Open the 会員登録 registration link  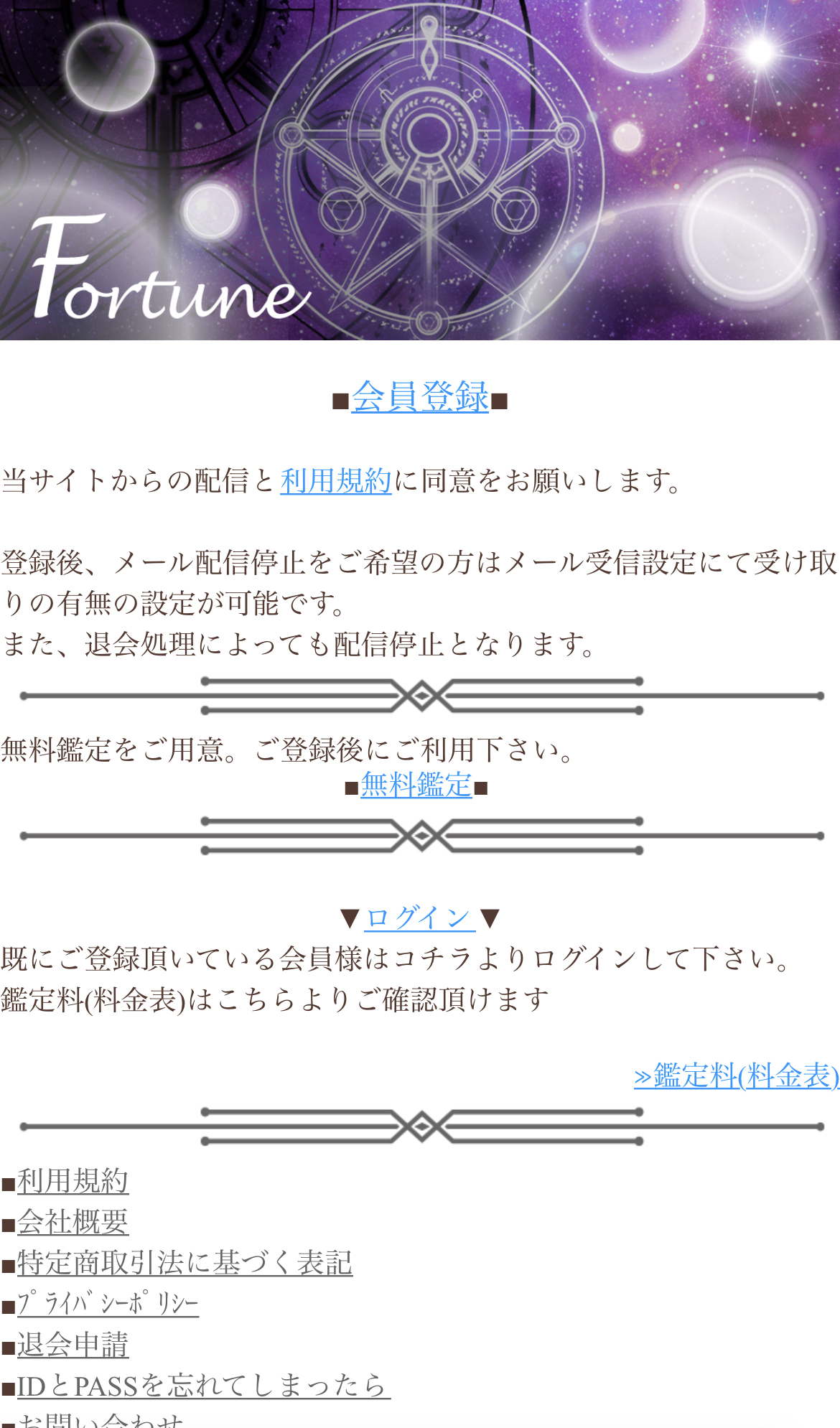[x=420, y=397]
